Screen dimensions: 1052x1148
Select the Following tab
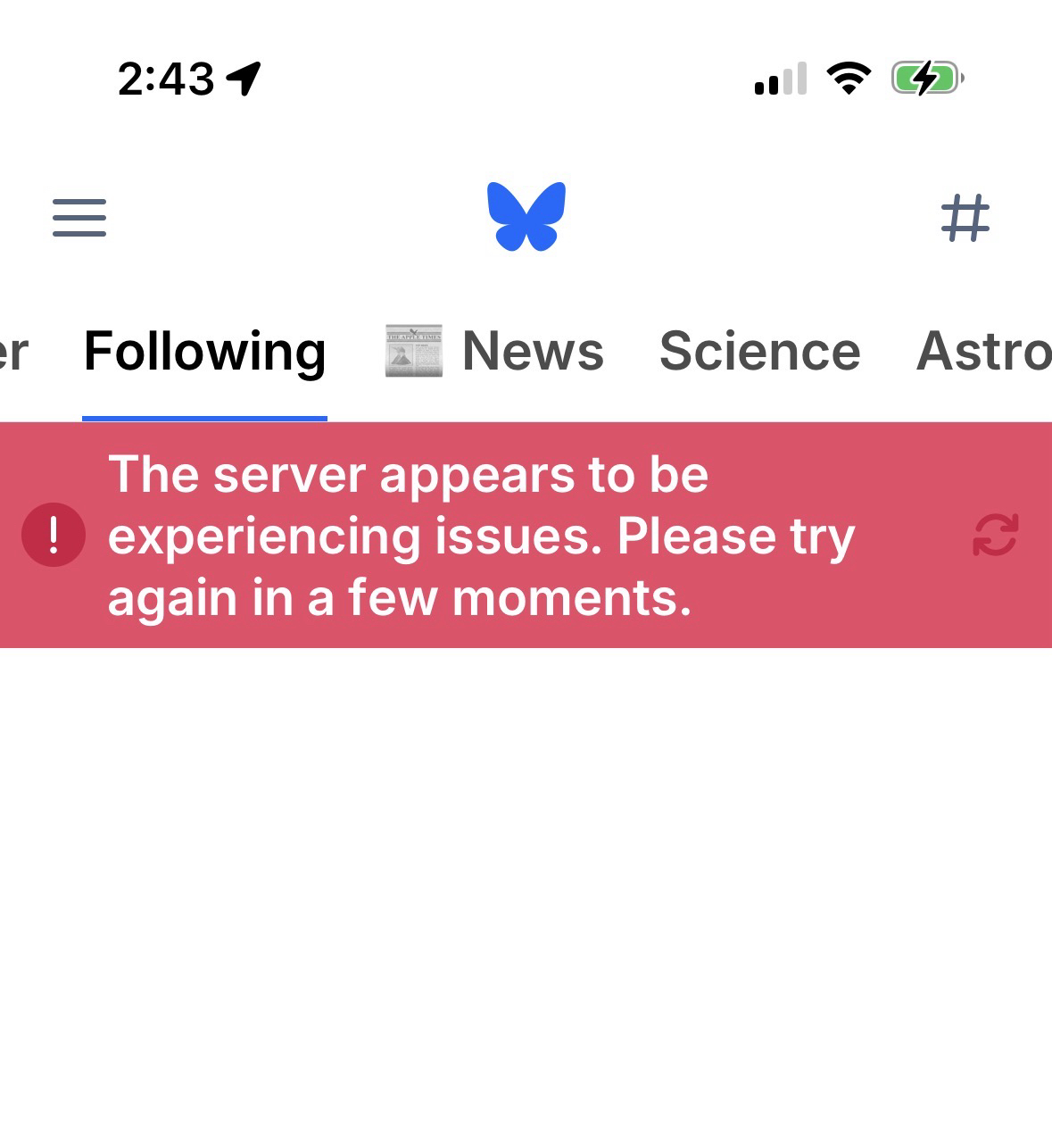pyautogui.click(x=204, y=351)
